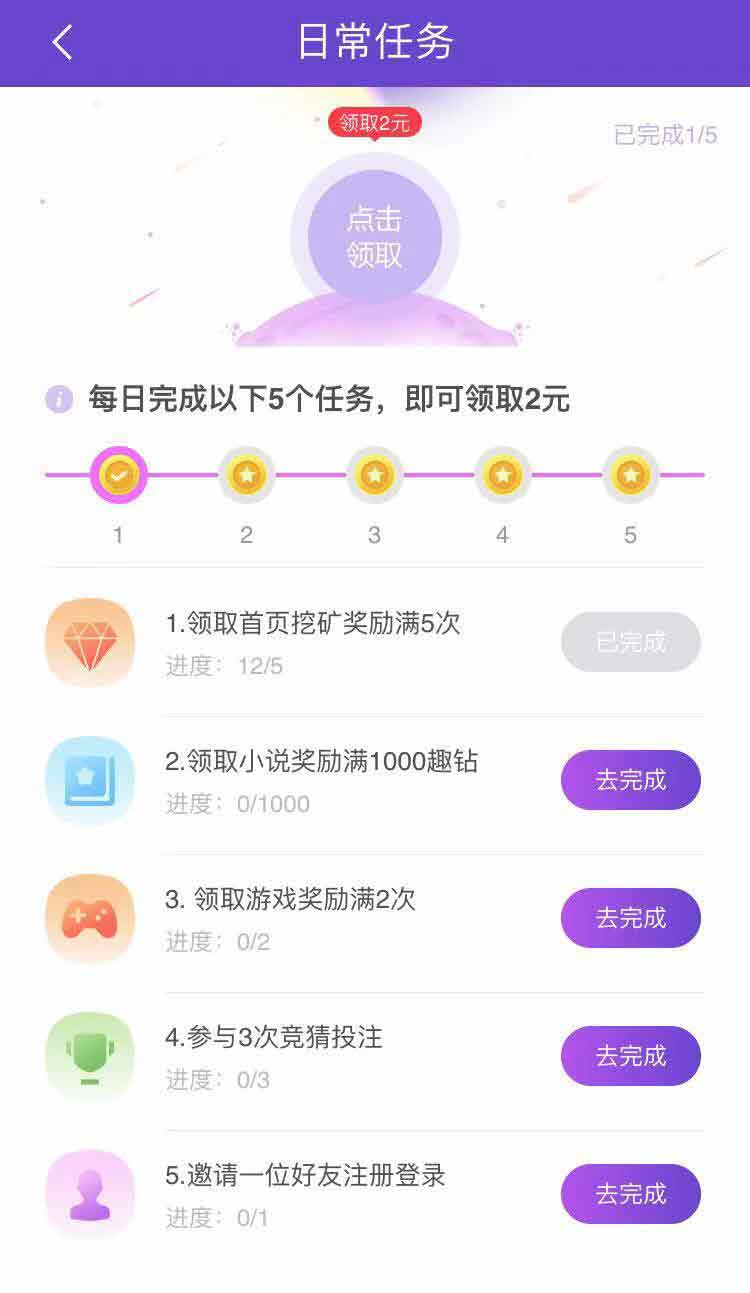Click the red 领取2元 badge
Viewport: 750px width, 1293px height.
click(x=375, y=120)
